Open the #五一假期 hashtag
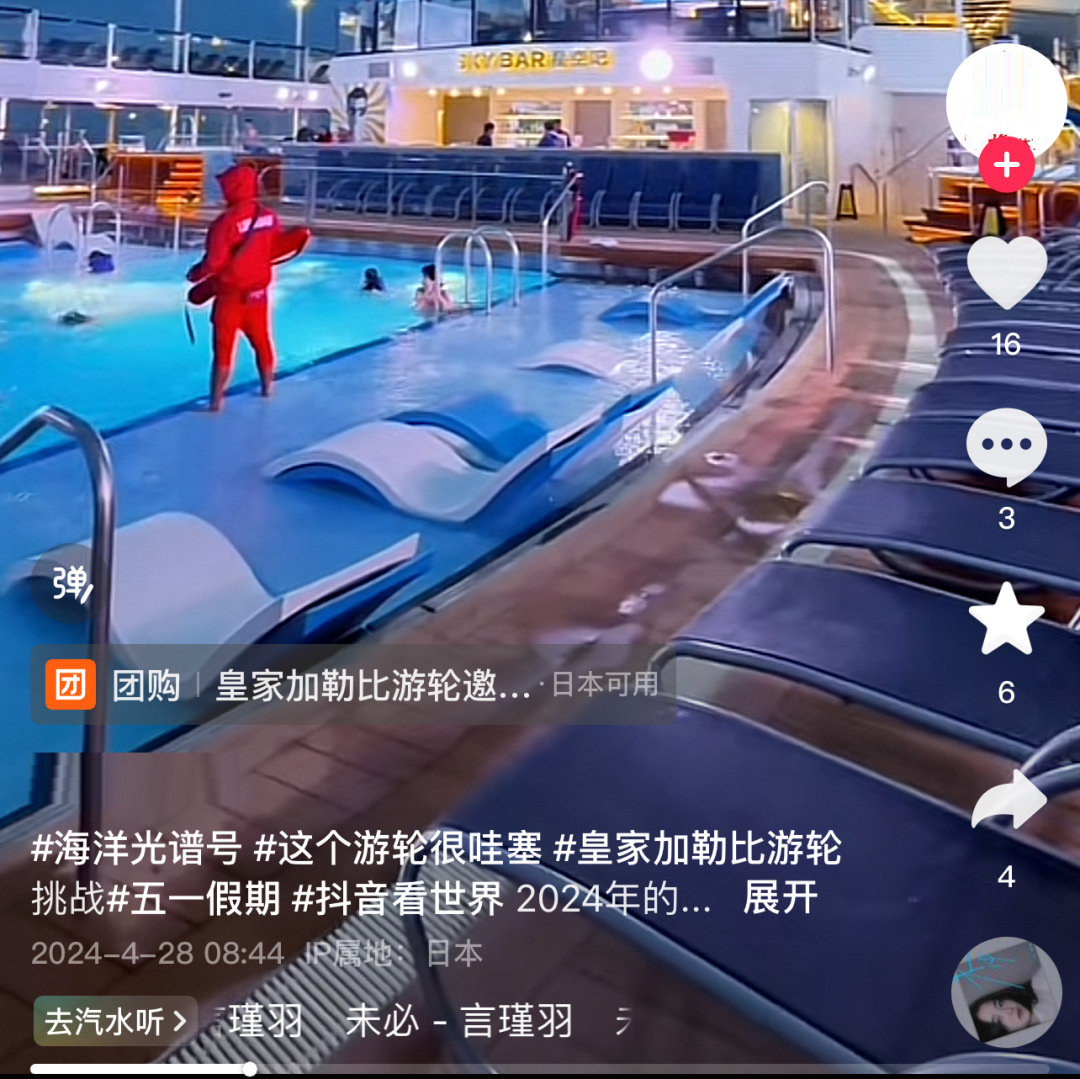The width and height of the screenshot is (1080, 1079). click(x=194, y=899)
